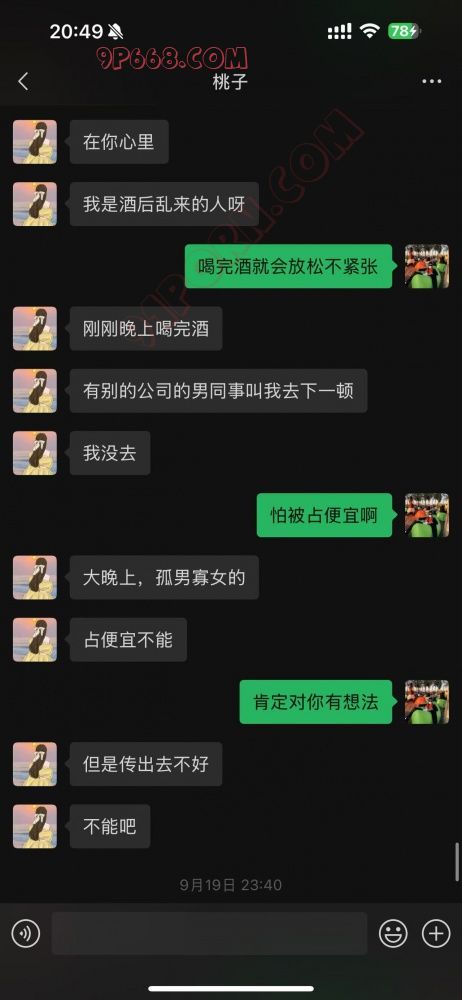Viewport: 462px width, 1000px height.
Task: Focus the message text field
Action: [x=209, y=933]
